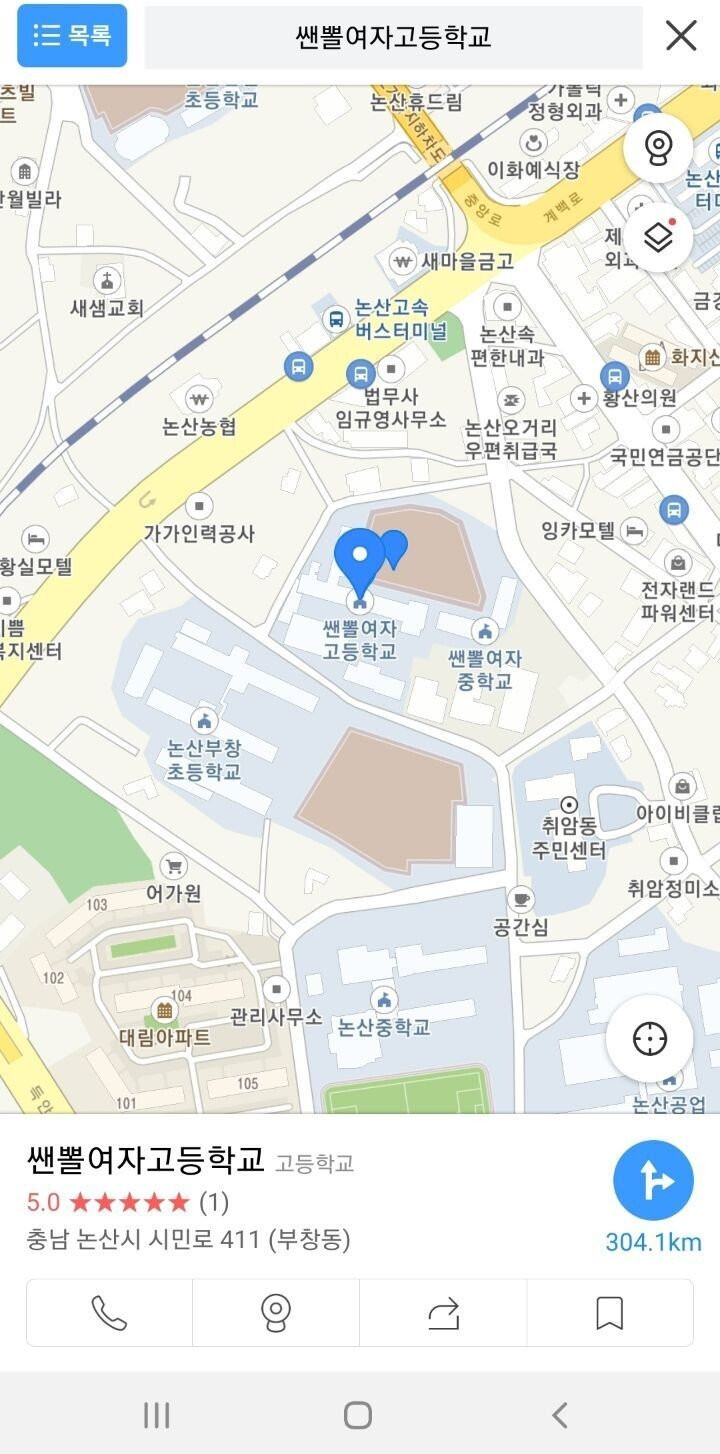The image size is (720, 1454).
Task: Select 쌘뽈여자중학교 marker on the map
Action: click(x=486, y=631)
